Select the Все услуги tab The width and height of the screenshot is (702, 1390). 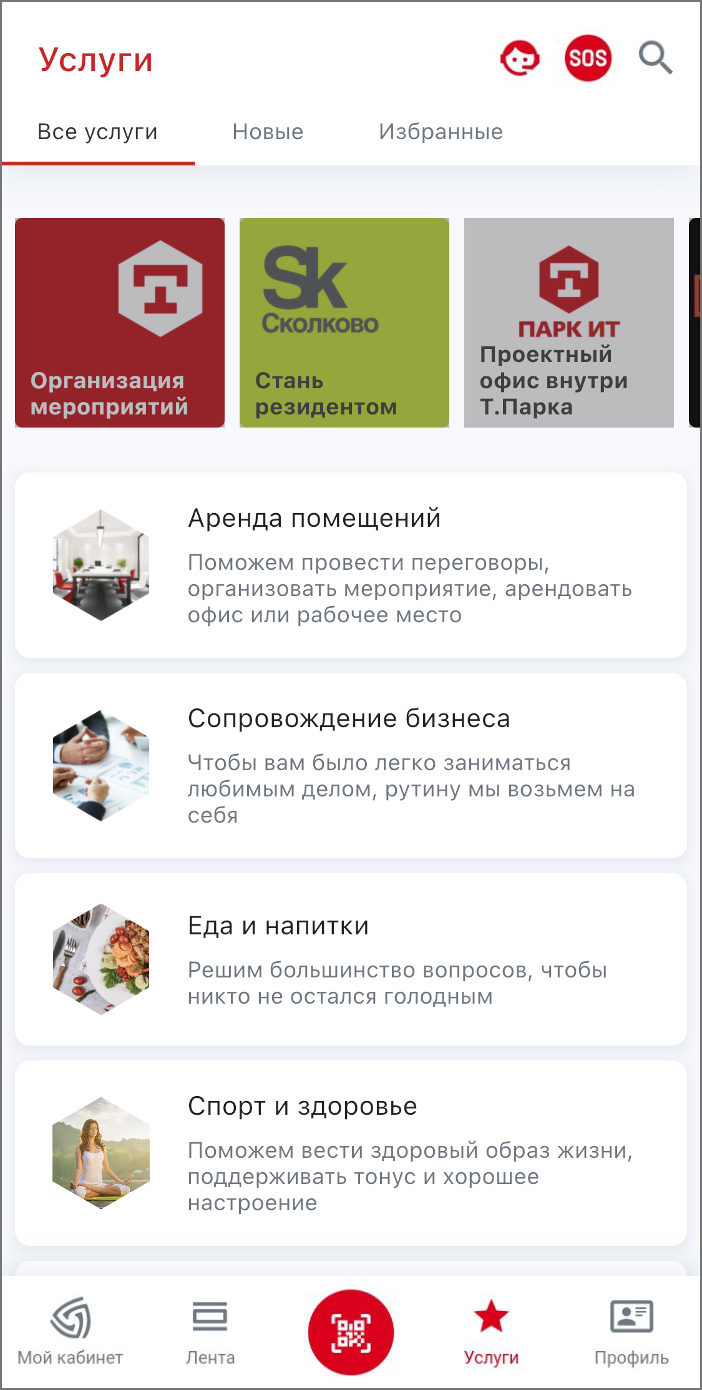coord(98,132)
